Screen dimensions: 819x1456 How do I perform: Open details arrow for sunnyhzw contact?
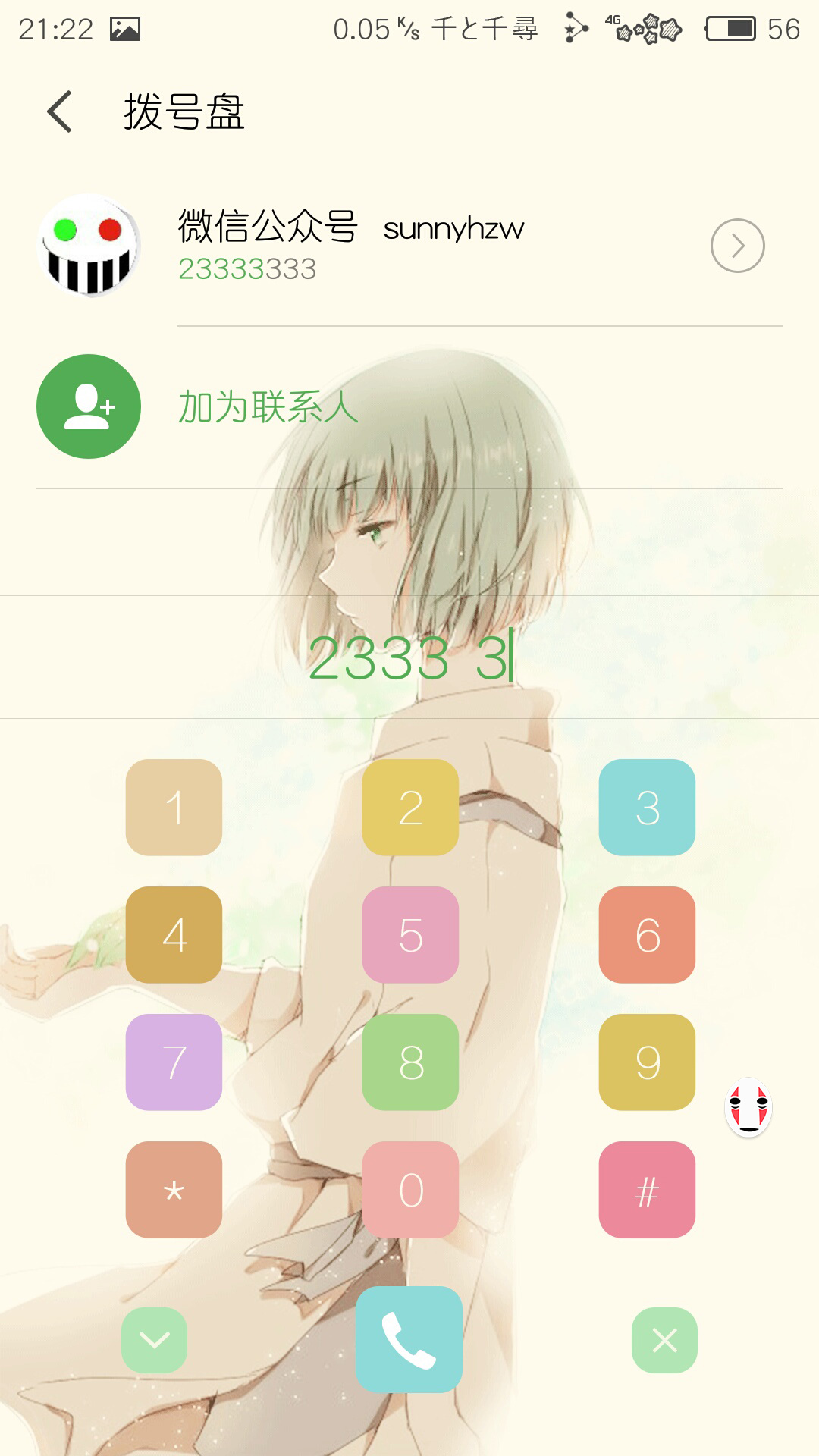tap(737, 246)
